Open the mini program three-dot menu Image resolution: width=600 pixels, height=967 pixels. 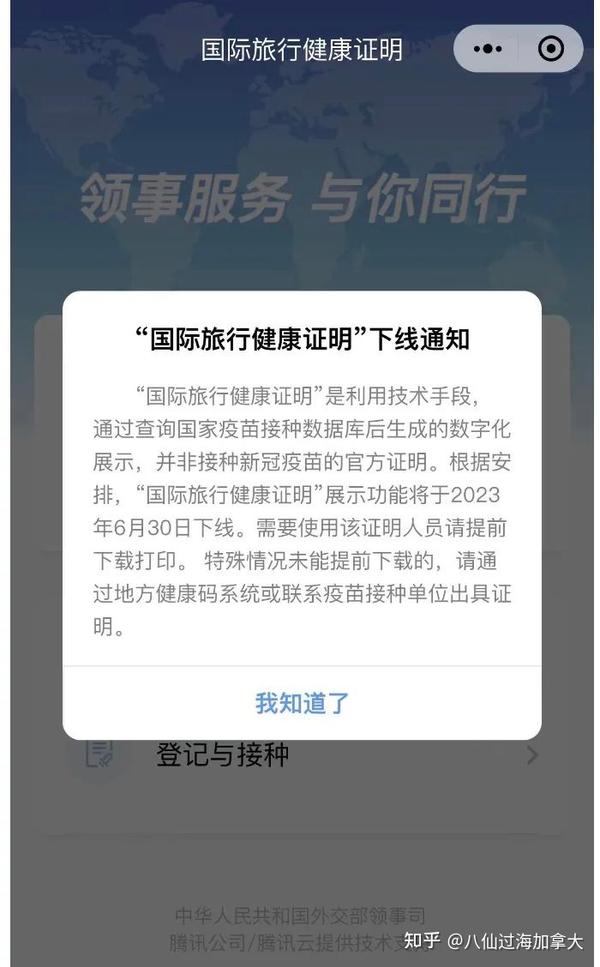487,49
